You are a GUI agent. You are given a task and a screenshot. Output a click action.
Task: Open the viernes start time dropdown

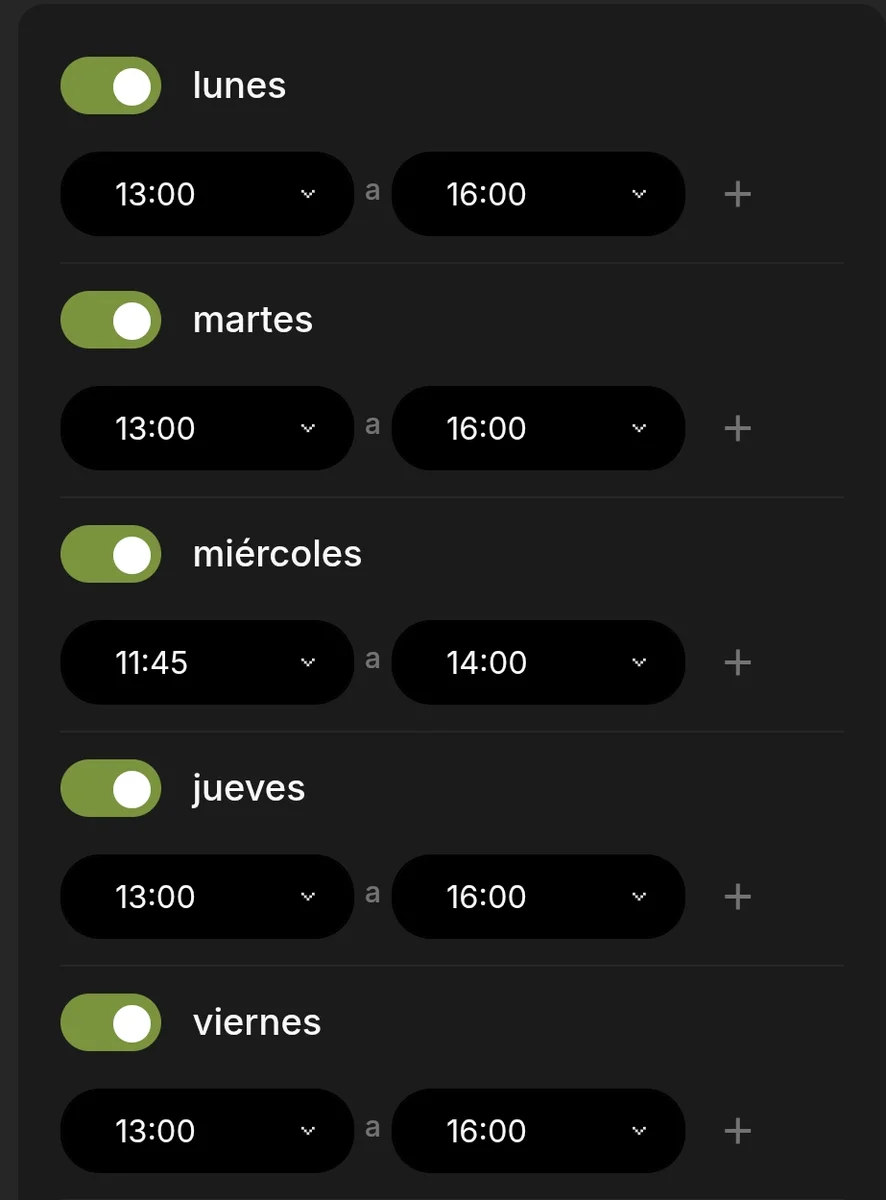click(207, 1130)
